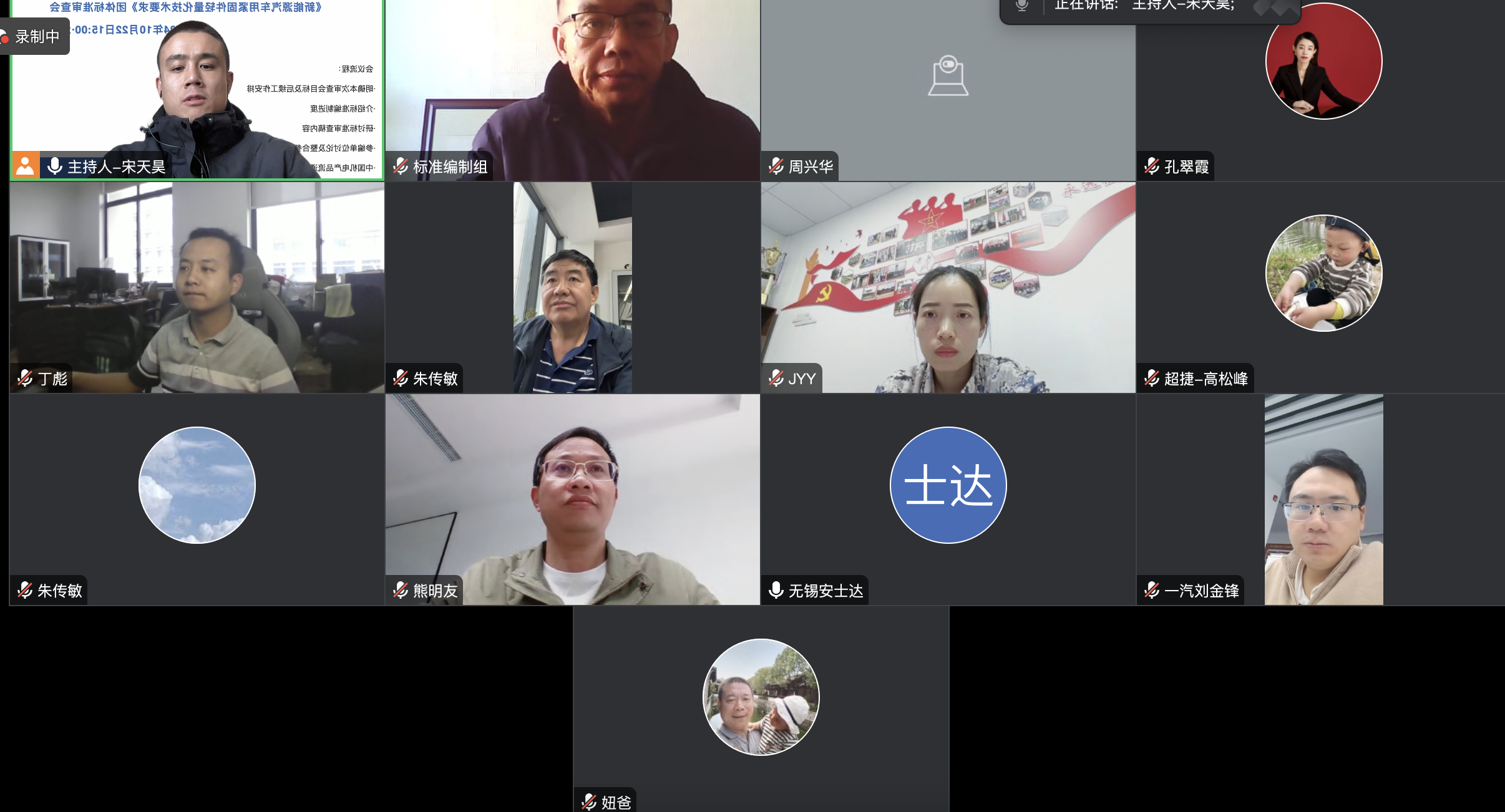Open 熊明友's video tile

[x=572, y=499]
